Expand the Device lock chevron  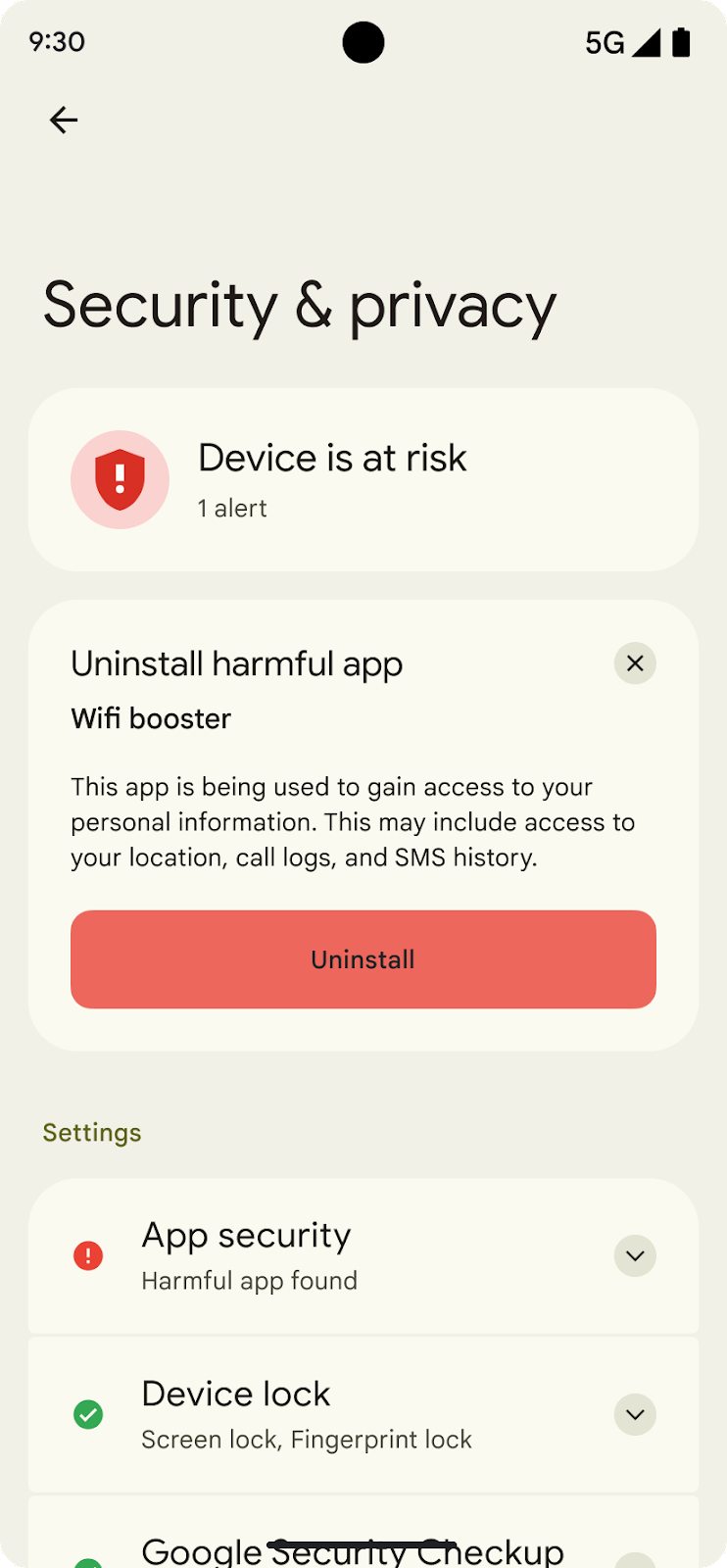click(x=635, y=1415)
